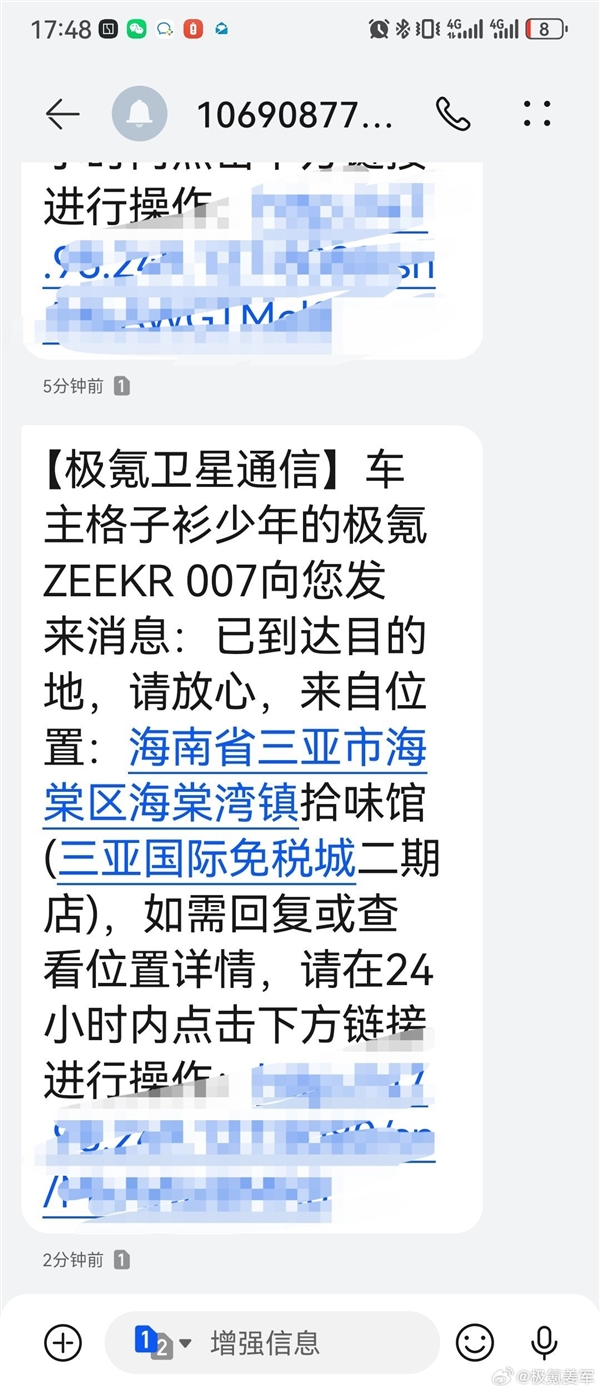Open the emoji picker
Image resolution: width=600 pixels, height=1391 pixels.
click(475, 1341)
